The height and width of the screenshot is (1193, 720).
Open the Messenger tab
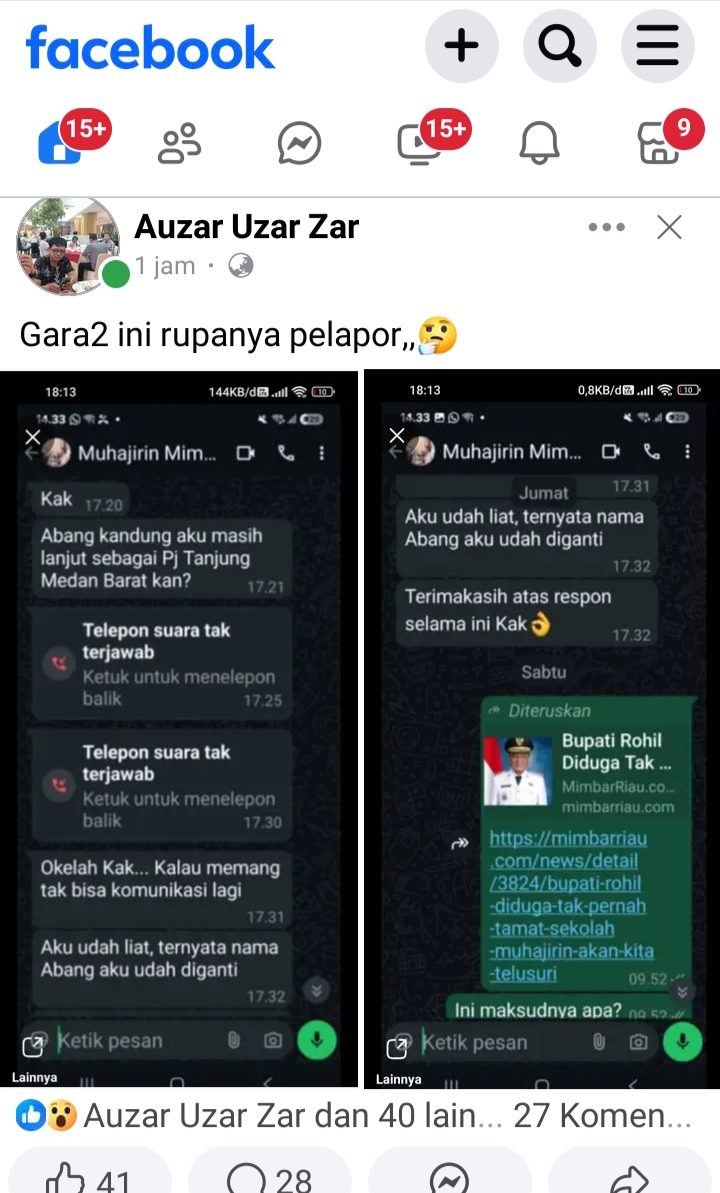point(299,145)
